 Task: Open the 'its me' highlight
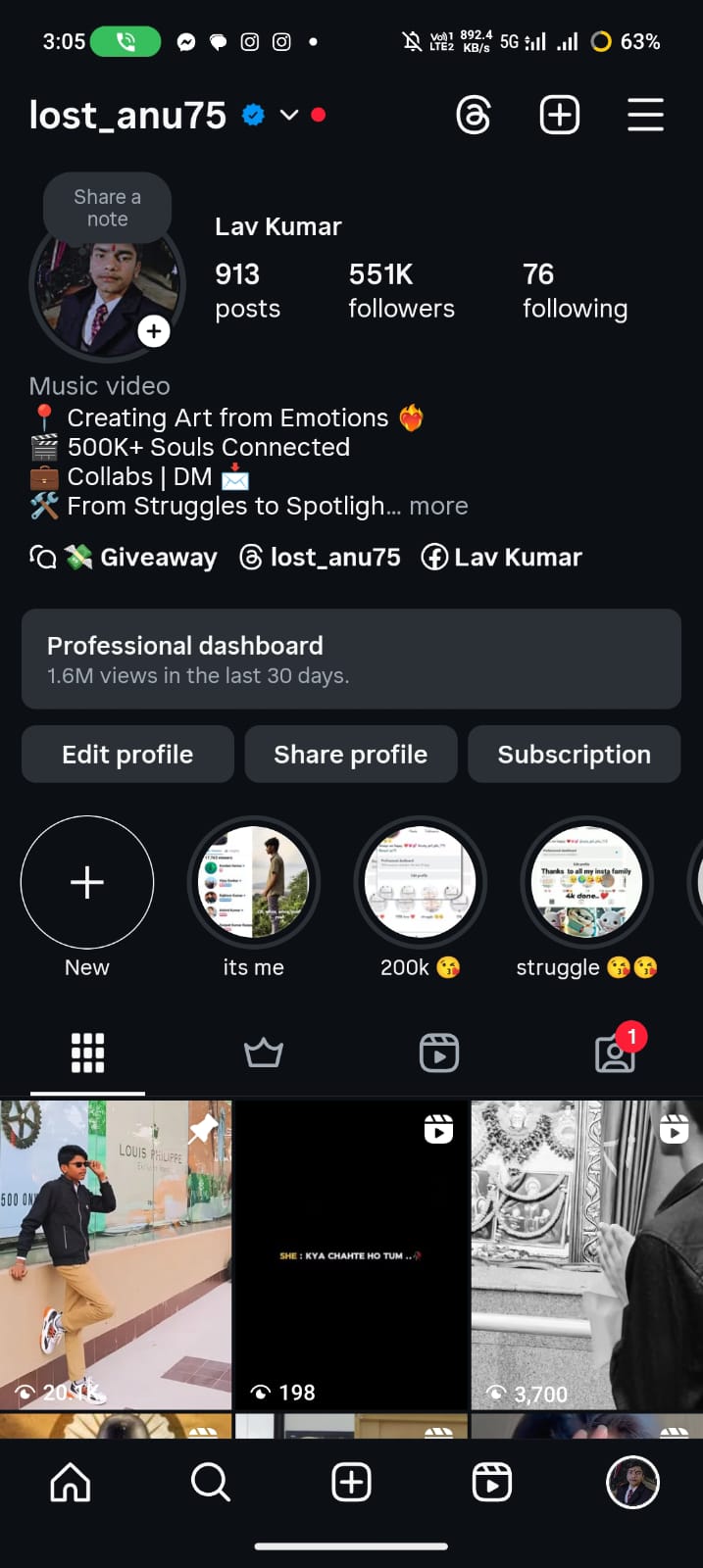coord(254,882)
